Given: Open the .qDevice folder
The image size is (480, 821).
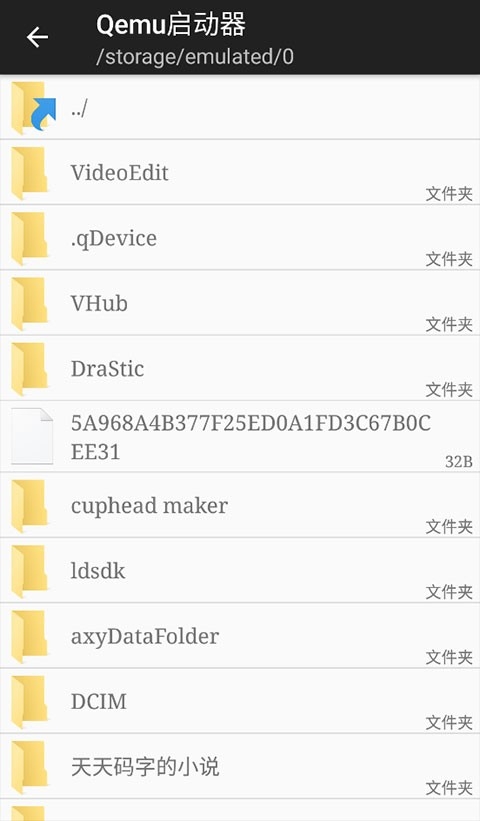Looking at the screenshot, I should click(240, 238).
